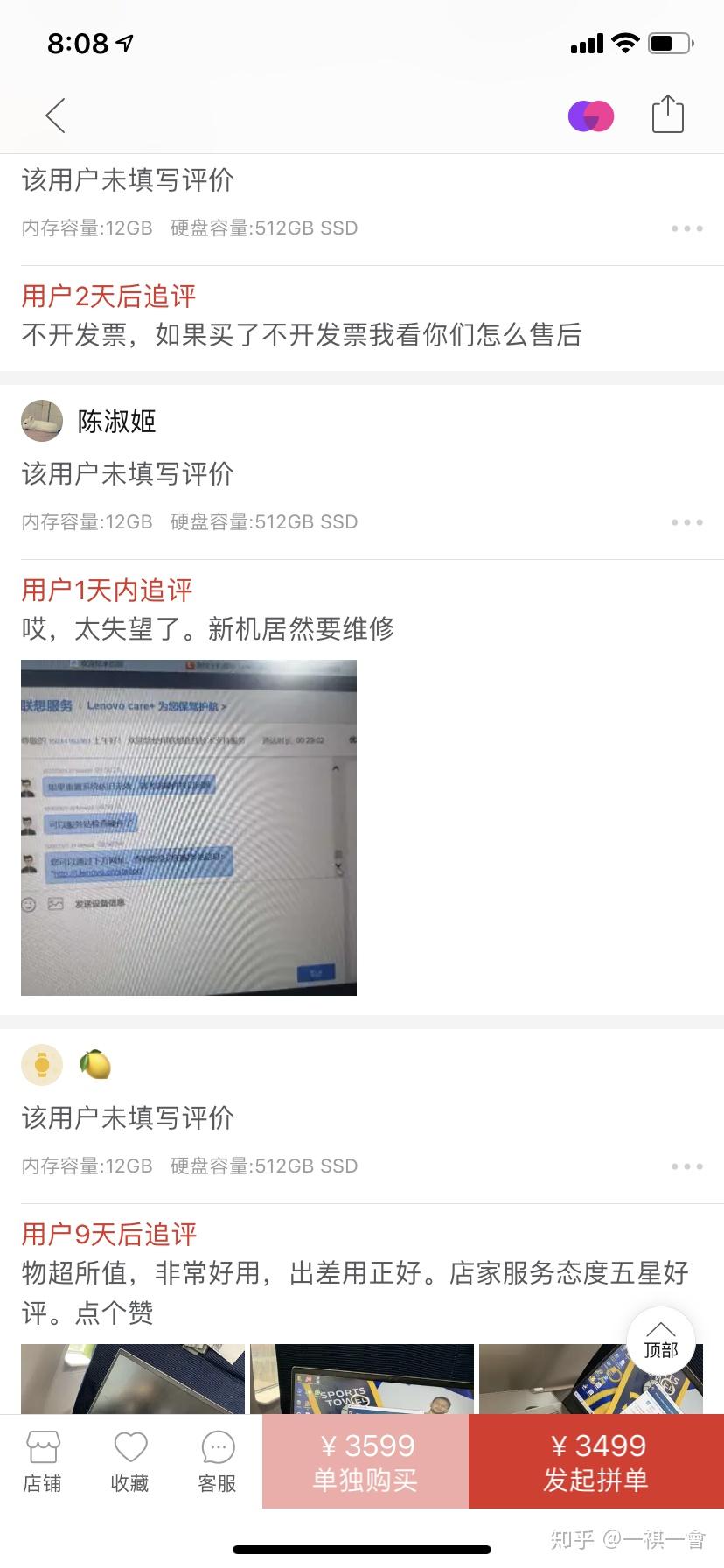Open first photo in 9-day follow-up review
Image resolution: width=724 pixels, height=1568 pixels.
(x=133, y=1379)
